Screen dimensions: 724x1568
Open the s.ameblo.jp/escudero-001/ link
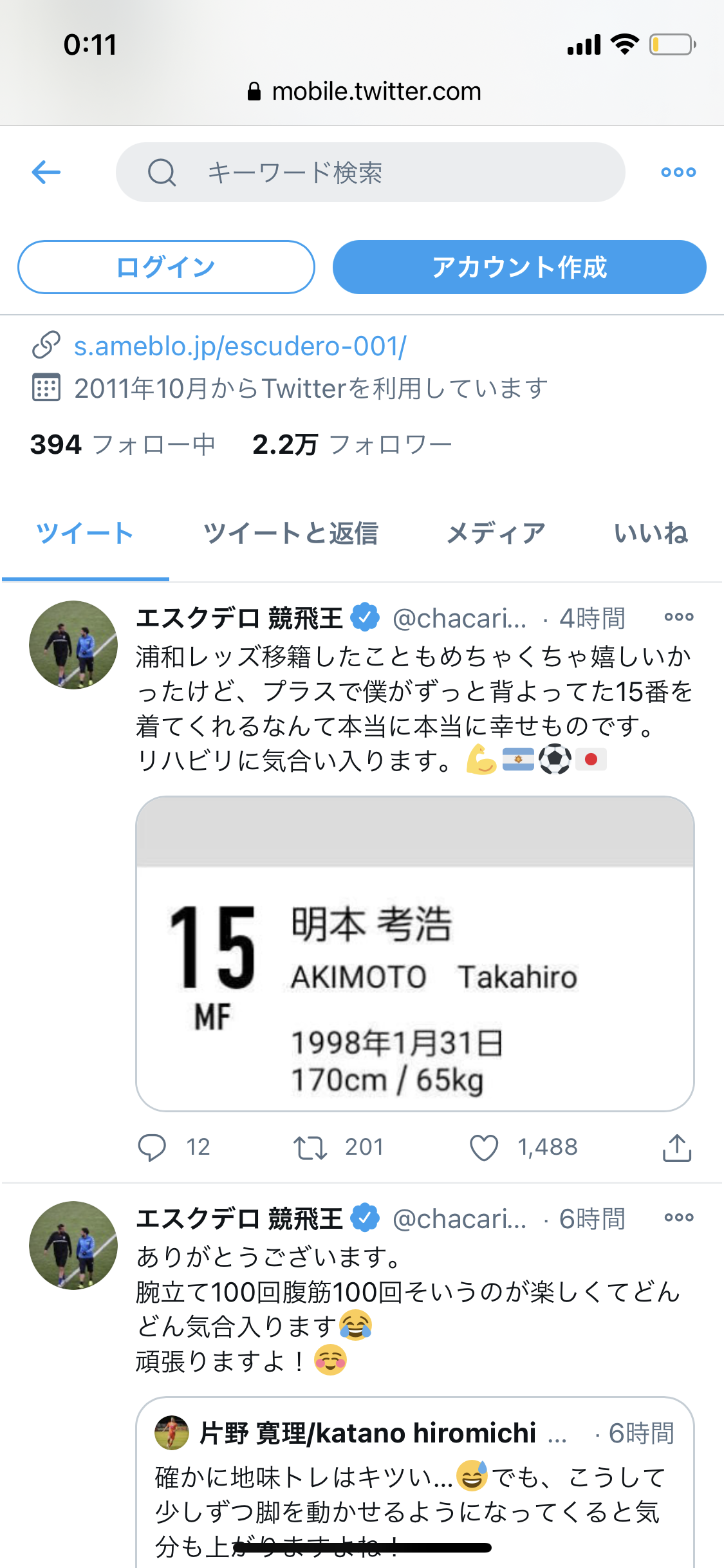pos(239,346)
